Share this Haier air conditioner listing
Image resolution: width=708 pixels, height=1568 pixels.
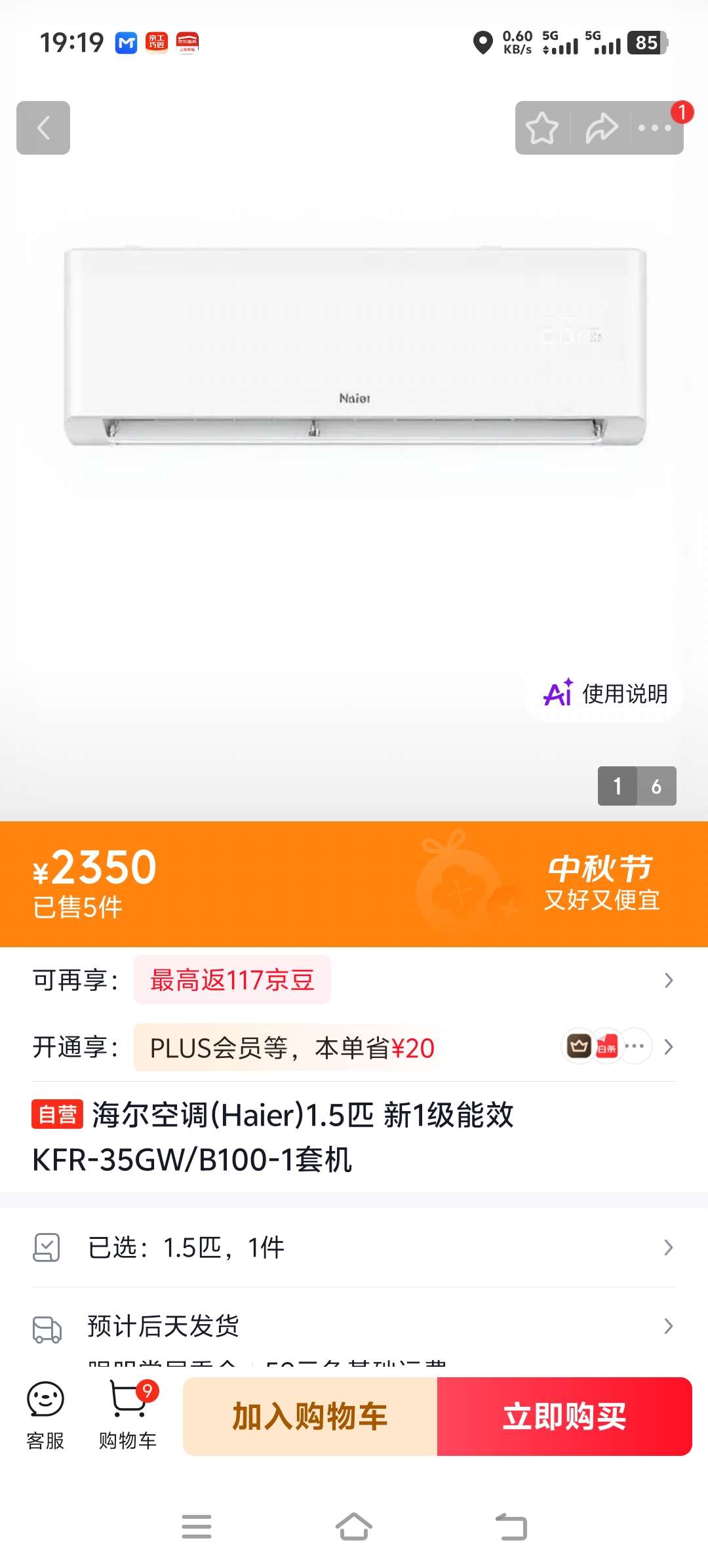click(x=601, y=128)
